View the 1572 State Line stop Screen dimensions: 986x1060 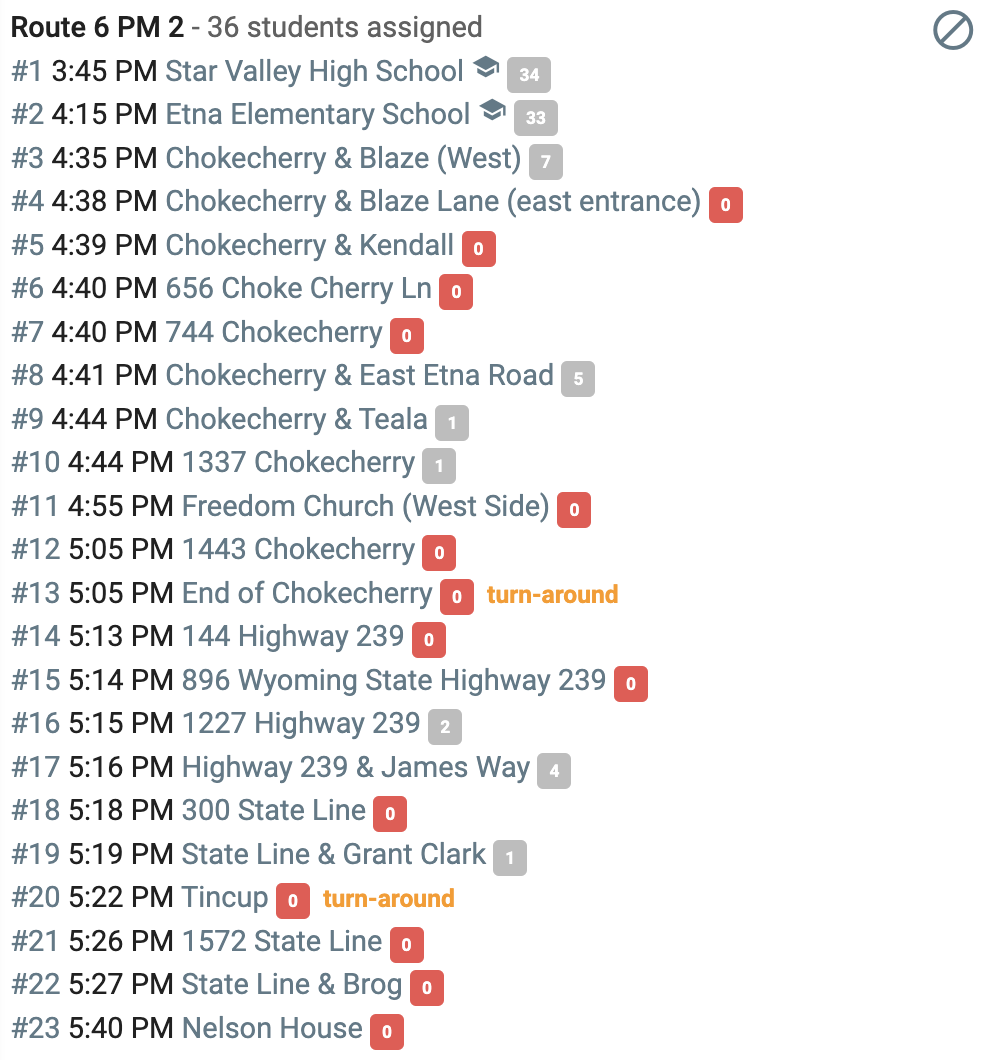282,941
